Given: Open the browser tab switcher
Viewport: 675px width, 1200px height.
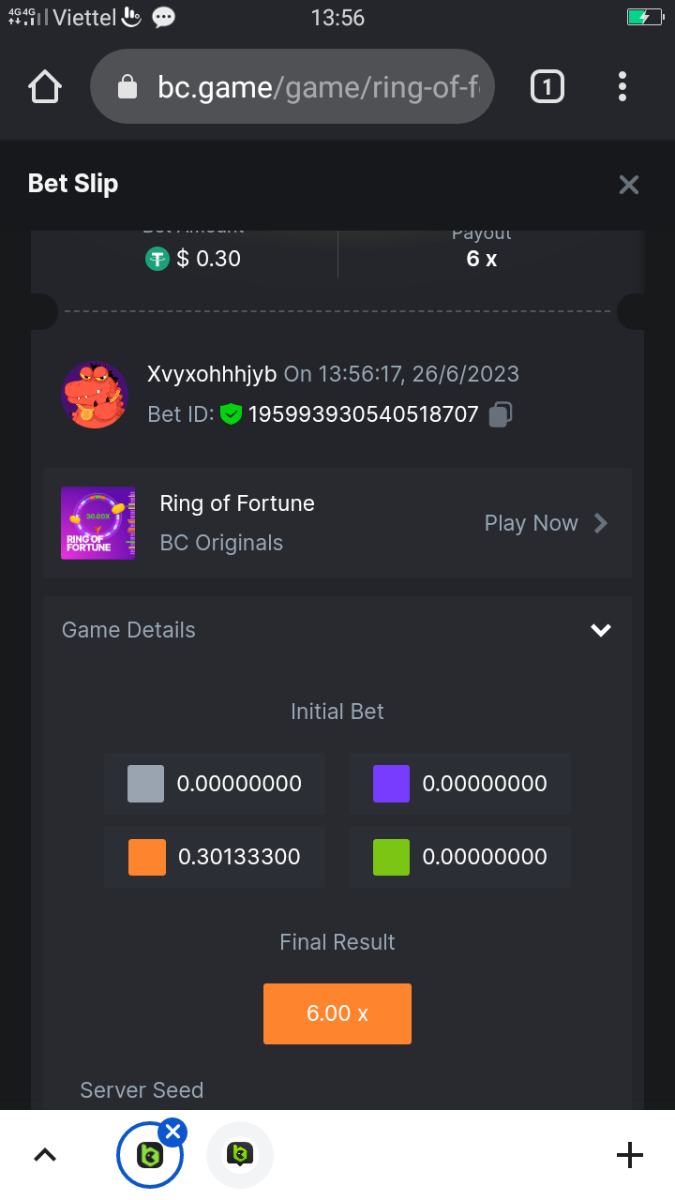Looking at the screenshot, I should (x=546, y=87).
